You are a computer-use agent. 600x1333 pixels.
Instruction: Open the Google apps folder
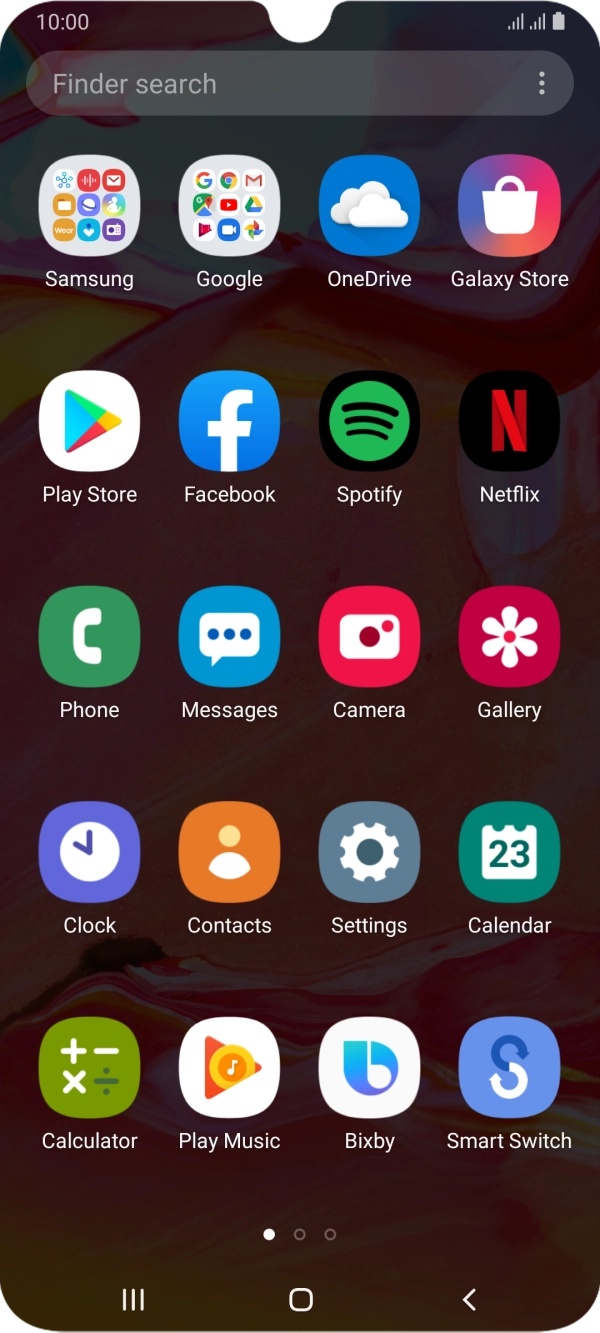click(x=229, y=206)
